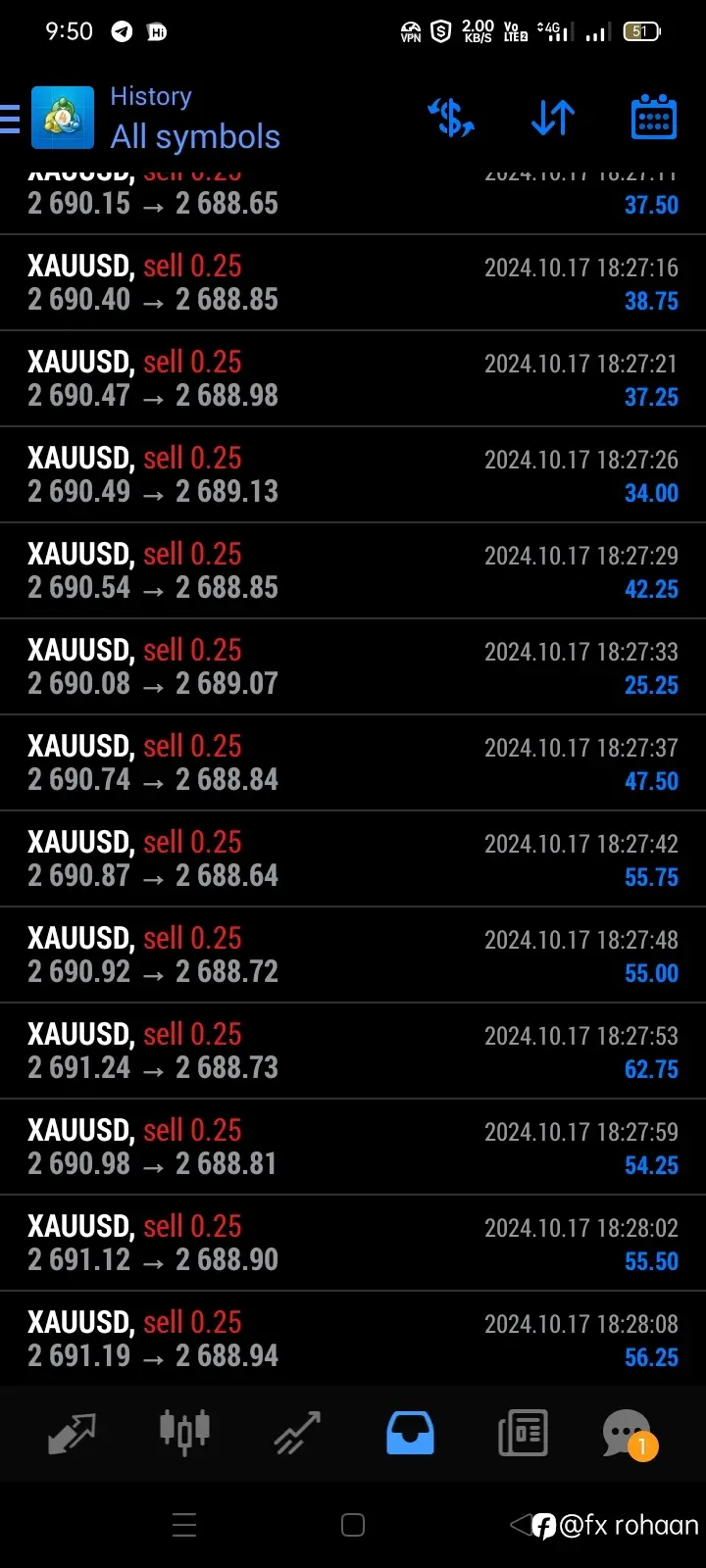Open the sort order arrows
The image size is (706, 1568).
553,118
